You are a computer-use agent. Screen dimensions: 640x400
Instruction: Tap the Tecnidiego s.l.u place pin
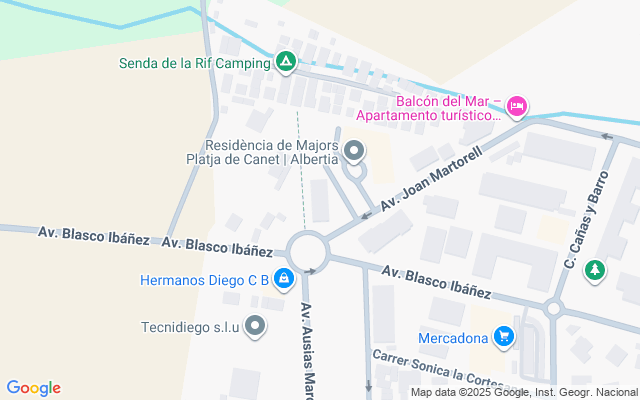(256, 326)
